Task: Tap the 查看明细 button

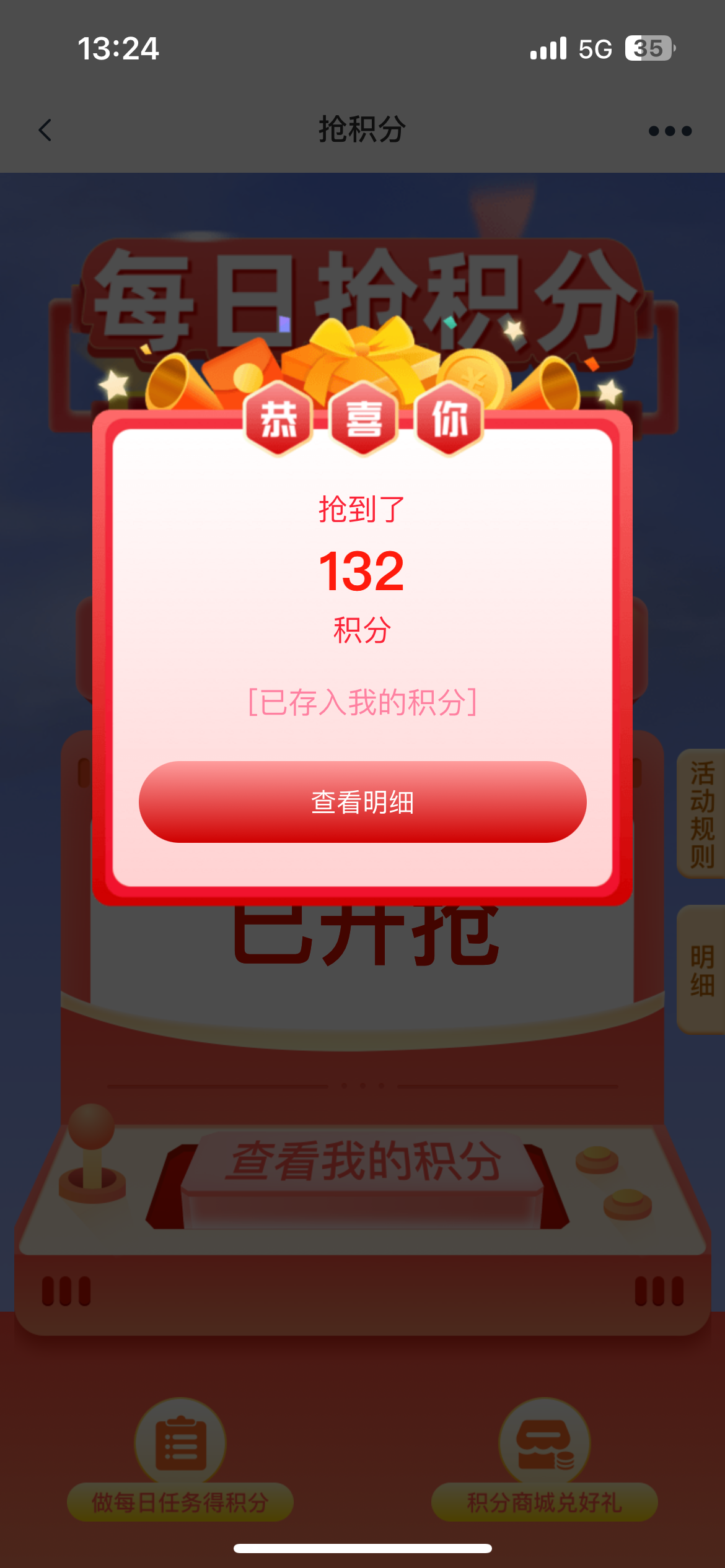Action: [x=362, y=802]
